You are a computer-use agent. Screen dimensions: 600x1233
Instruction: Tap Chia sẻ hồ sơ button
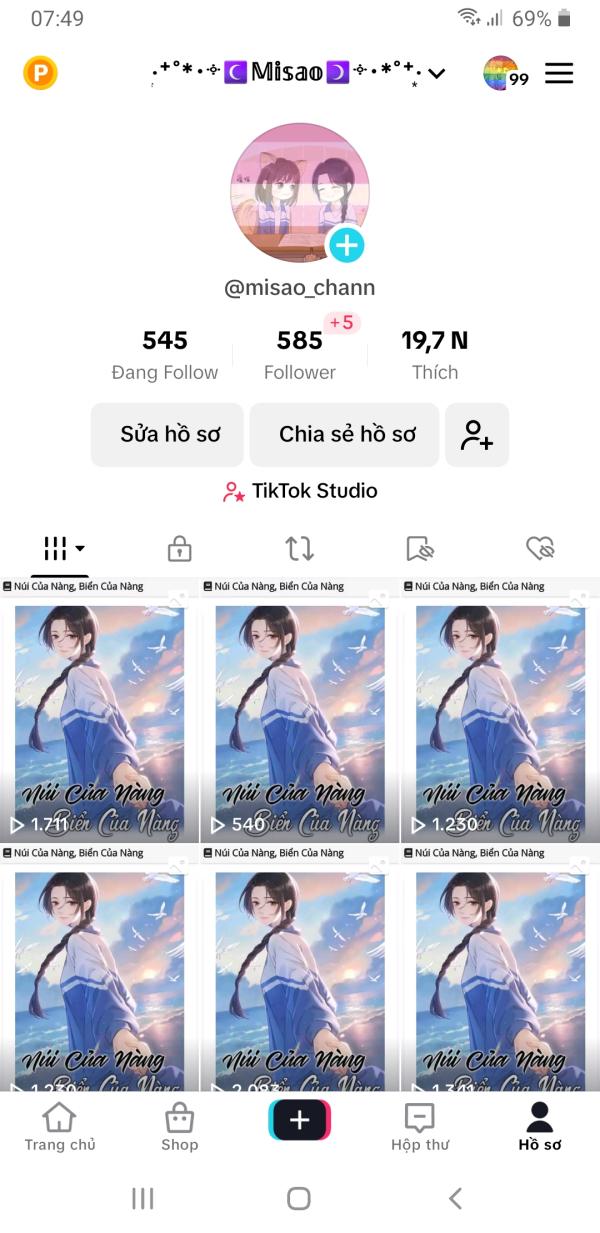tap(345, 435)
